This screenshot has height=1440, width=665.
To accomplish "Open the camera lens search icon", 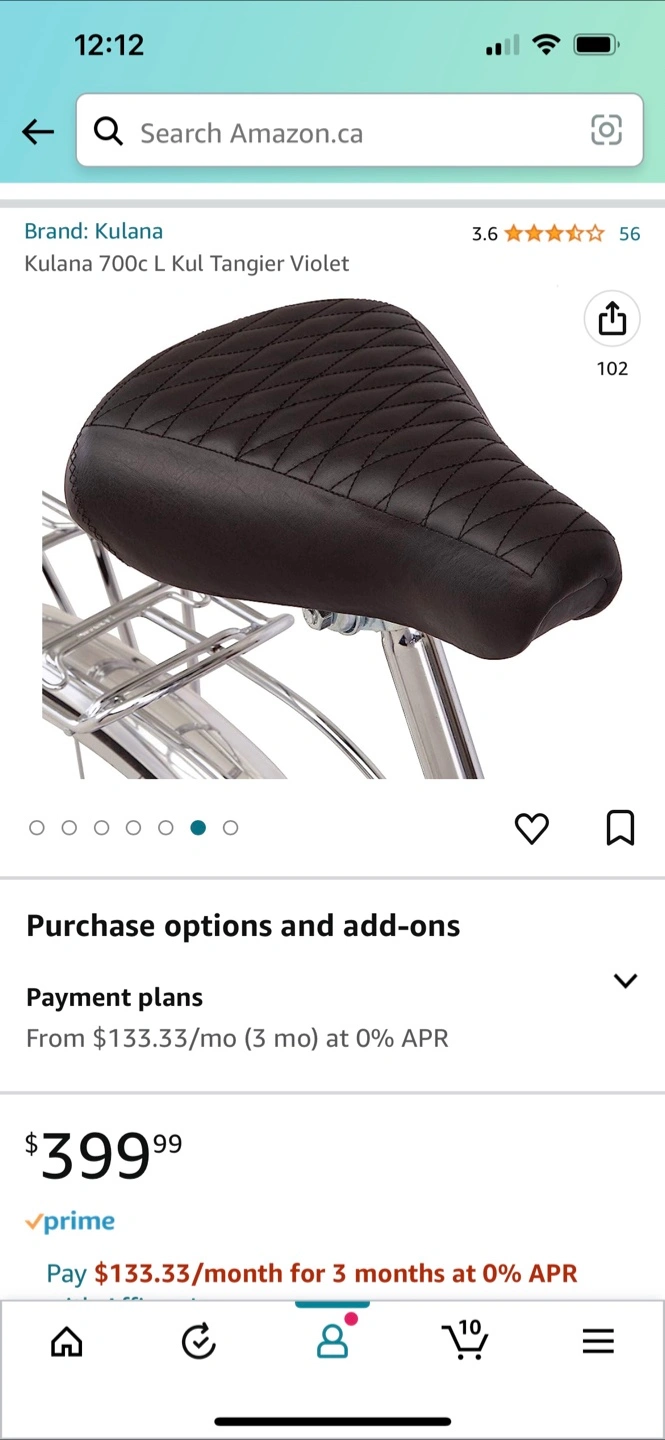I will tap(606, 131).
